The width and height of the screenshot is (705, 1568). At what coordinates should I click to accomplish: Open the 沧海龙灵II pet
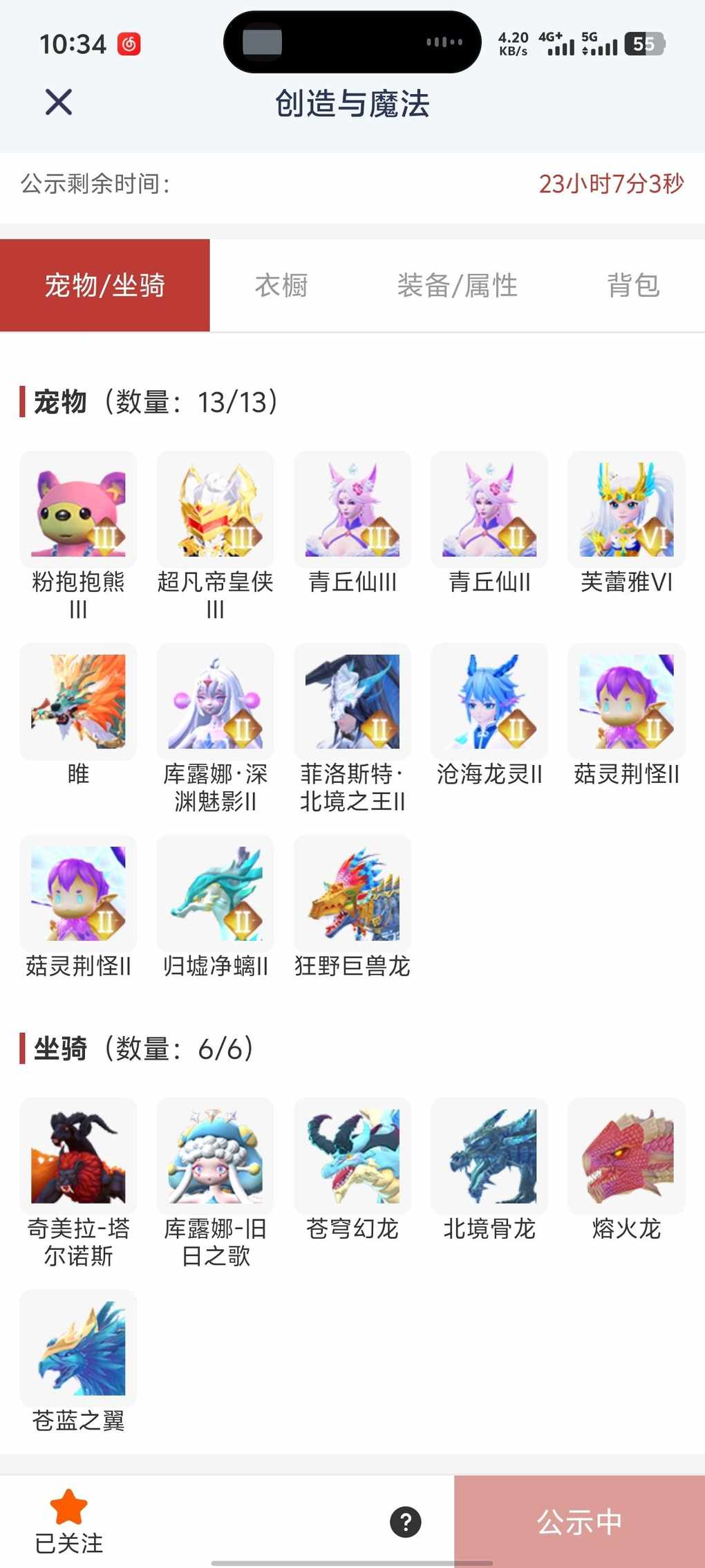click(x=489, y=701)
